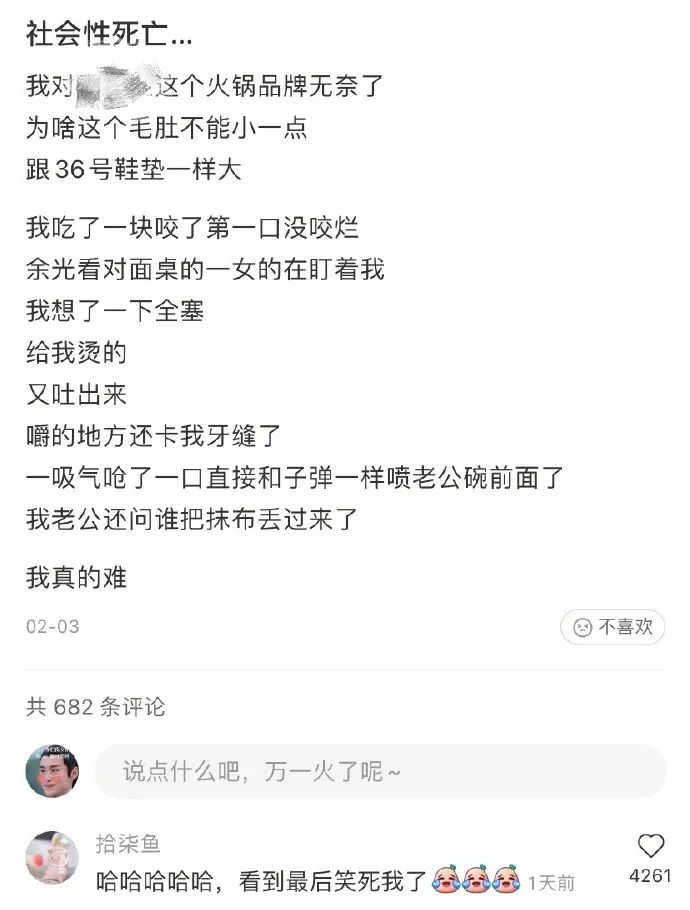Open my avatar beside the comment box

click(52, 771)
